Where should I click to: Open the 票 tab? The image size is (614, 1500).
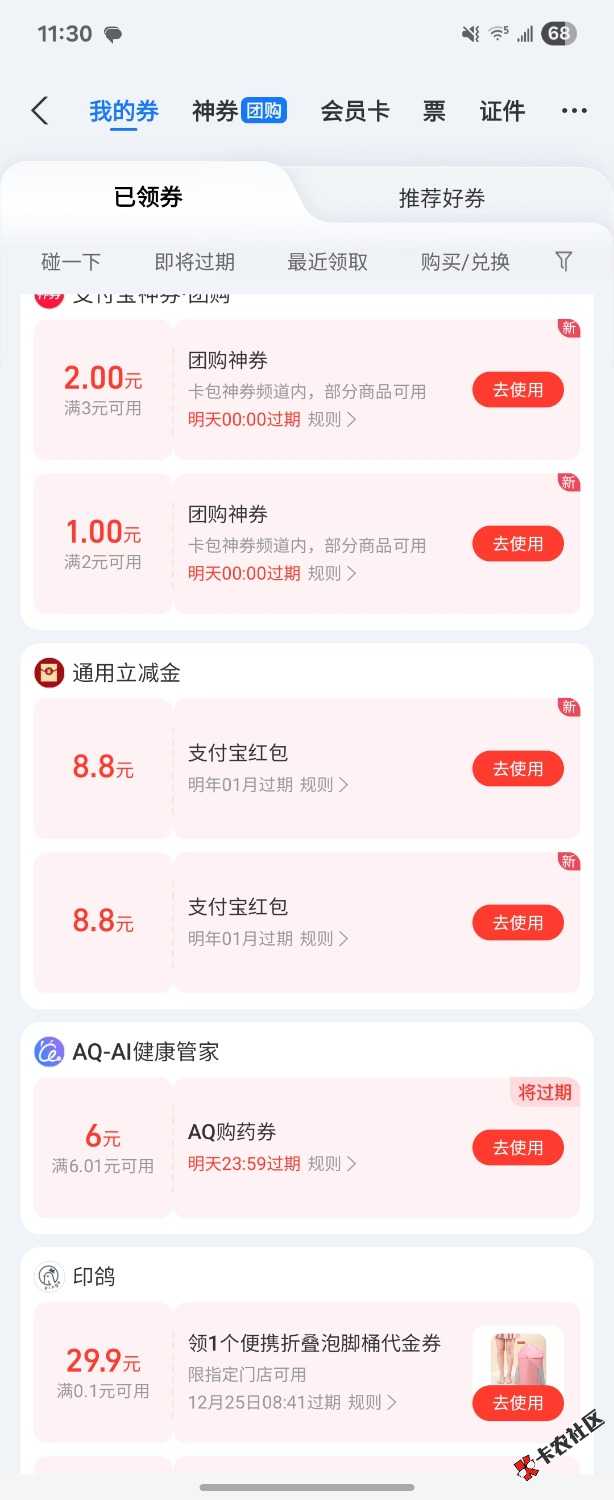(434, 111)
